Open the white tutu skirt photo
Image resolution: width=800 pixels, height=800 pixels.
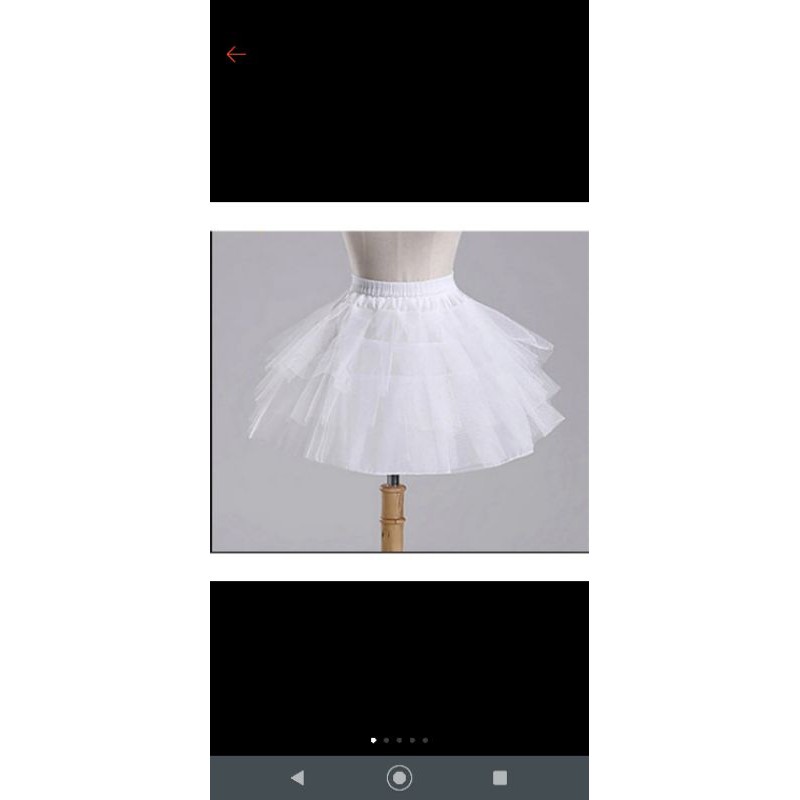(x=399, y=391)
